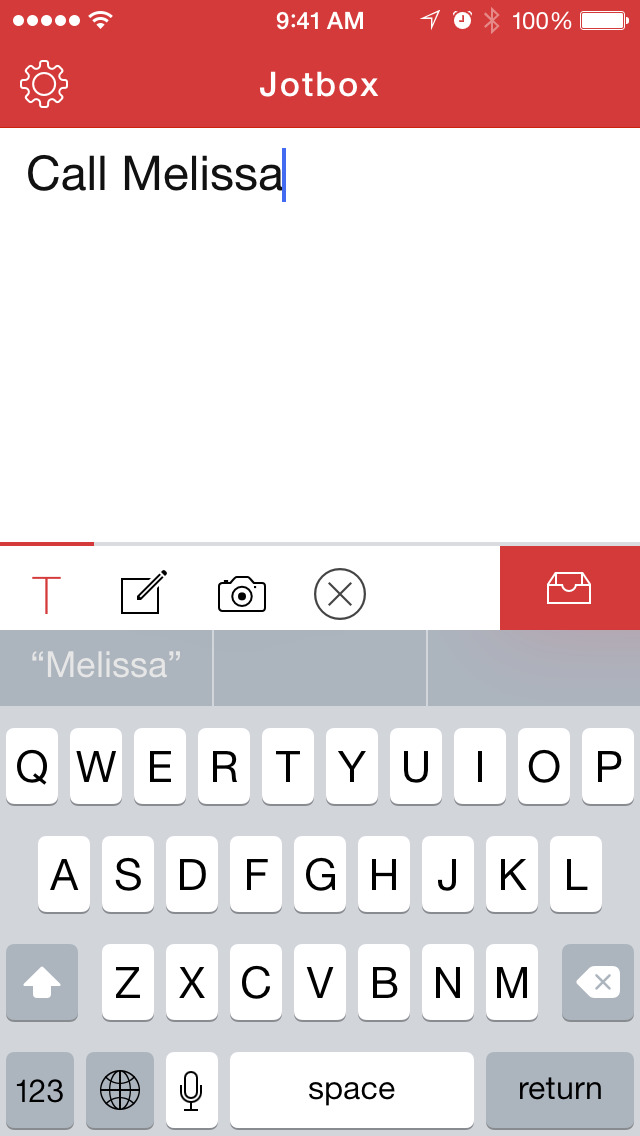Hit the return key

coord(559,1089)
